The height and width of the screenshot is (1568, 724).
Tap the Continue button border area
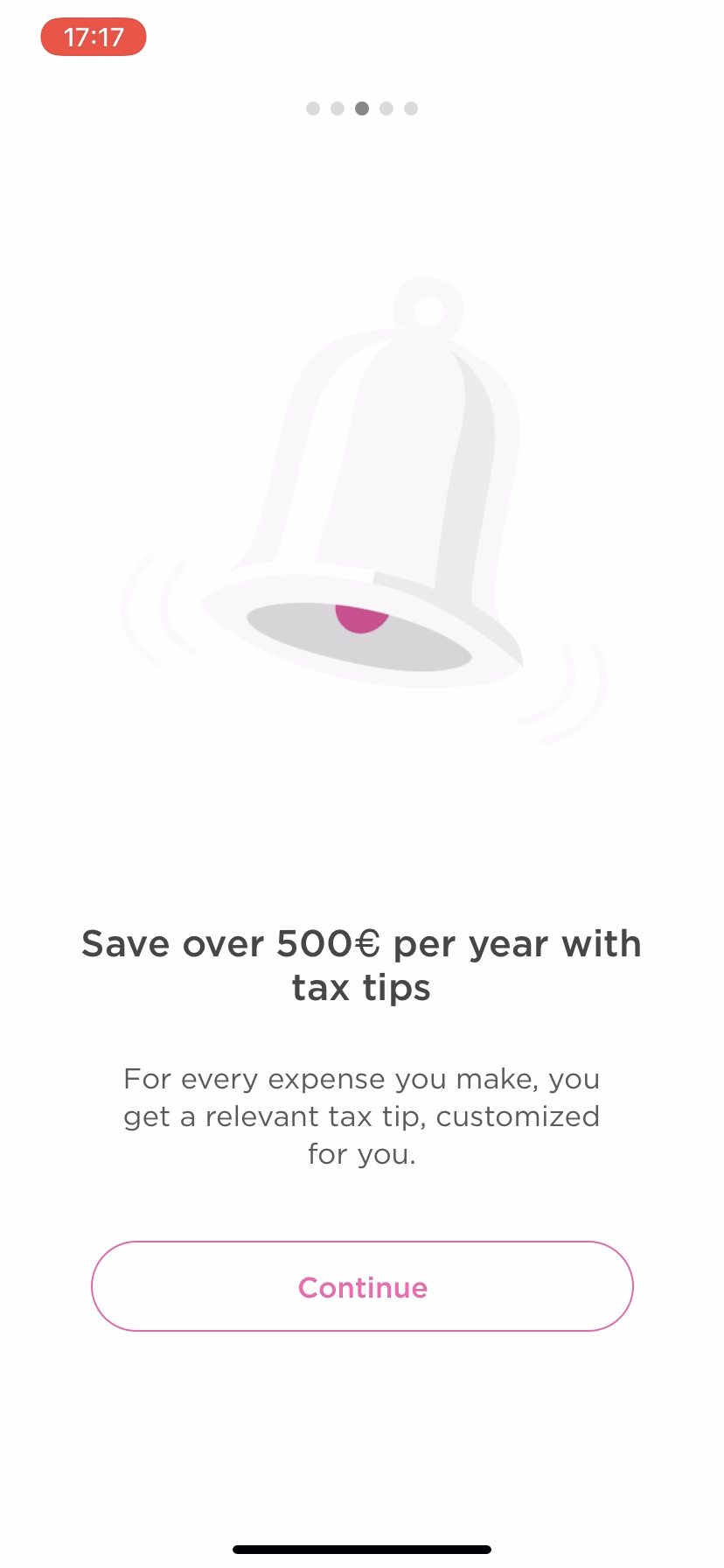click(362, 1242)
